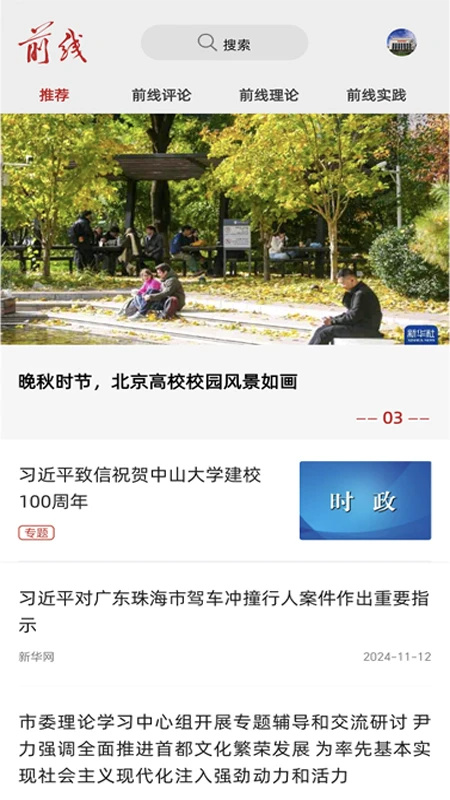Open the article on 市委理论学习中心组
The width and height of the screenshot is (450, 800).
point(225,749)
